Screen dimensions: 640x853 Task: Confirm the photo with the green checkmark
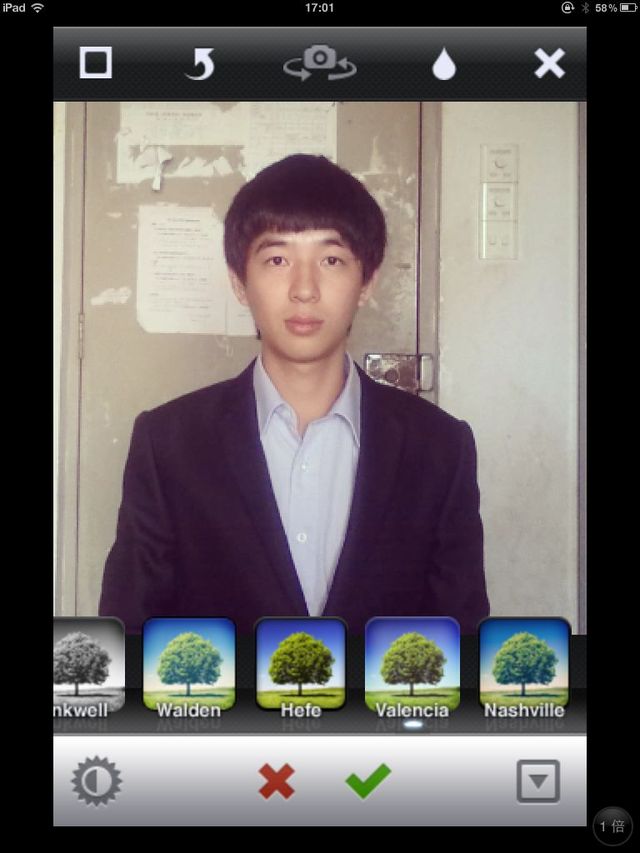pyautogui.click(x=368, y=781)
